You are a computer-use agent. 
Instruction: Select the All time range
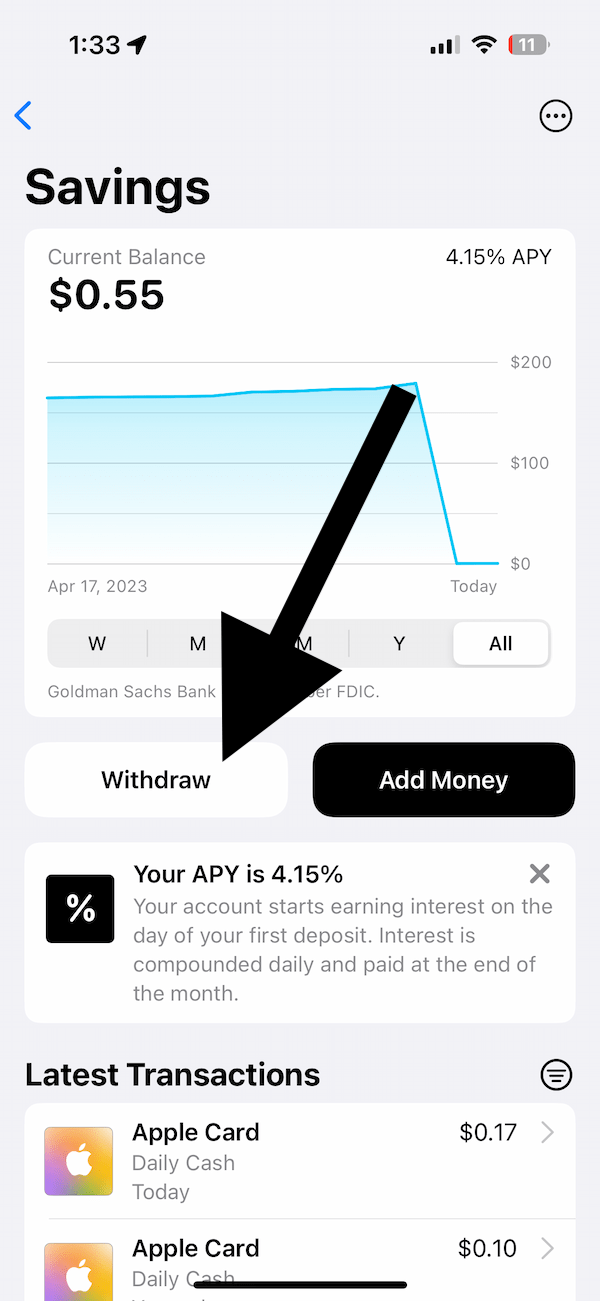[501, 644]
